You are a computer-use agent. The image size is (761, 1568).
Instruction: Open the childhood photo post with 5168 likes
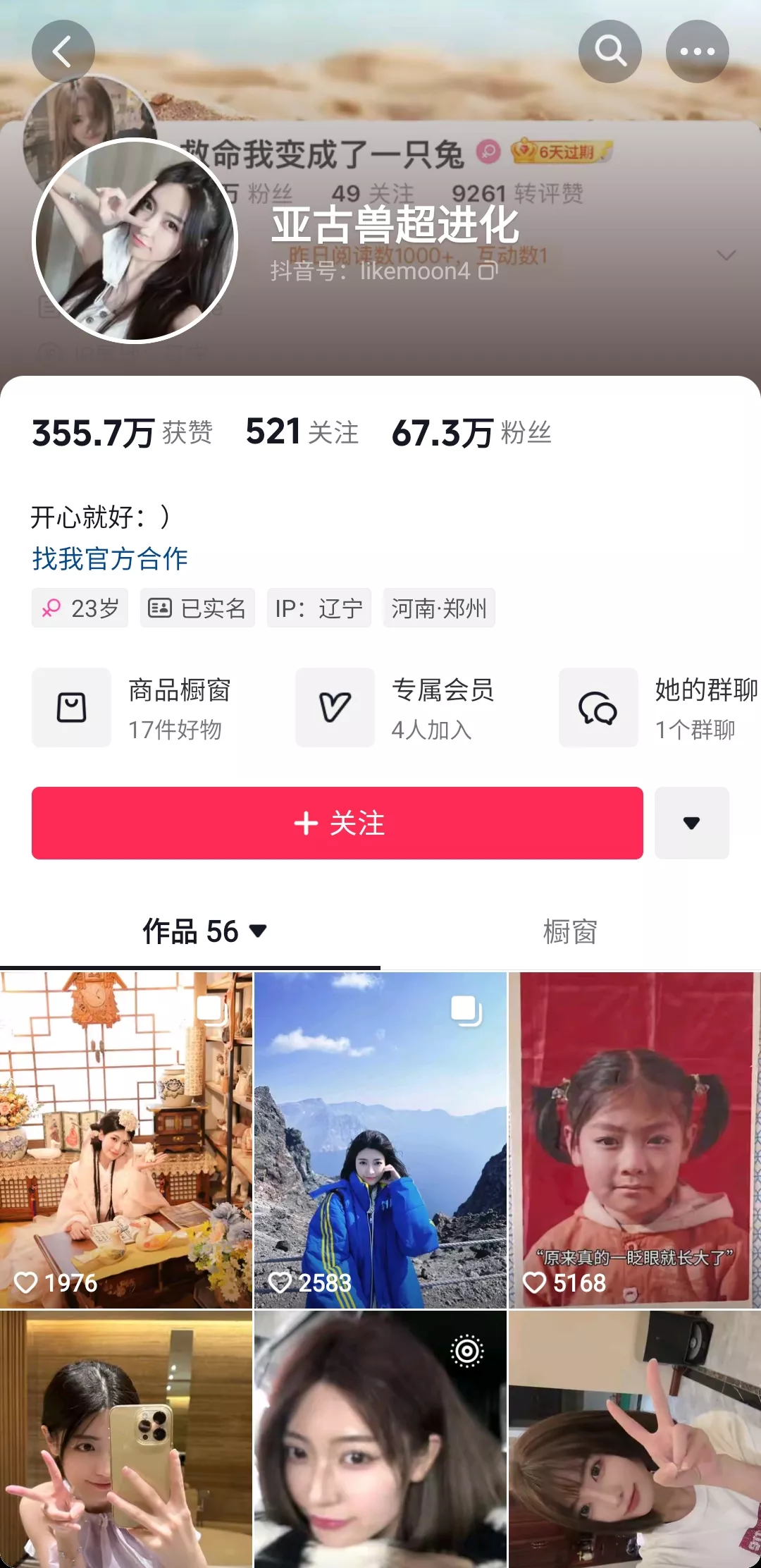click(634, 1139)
